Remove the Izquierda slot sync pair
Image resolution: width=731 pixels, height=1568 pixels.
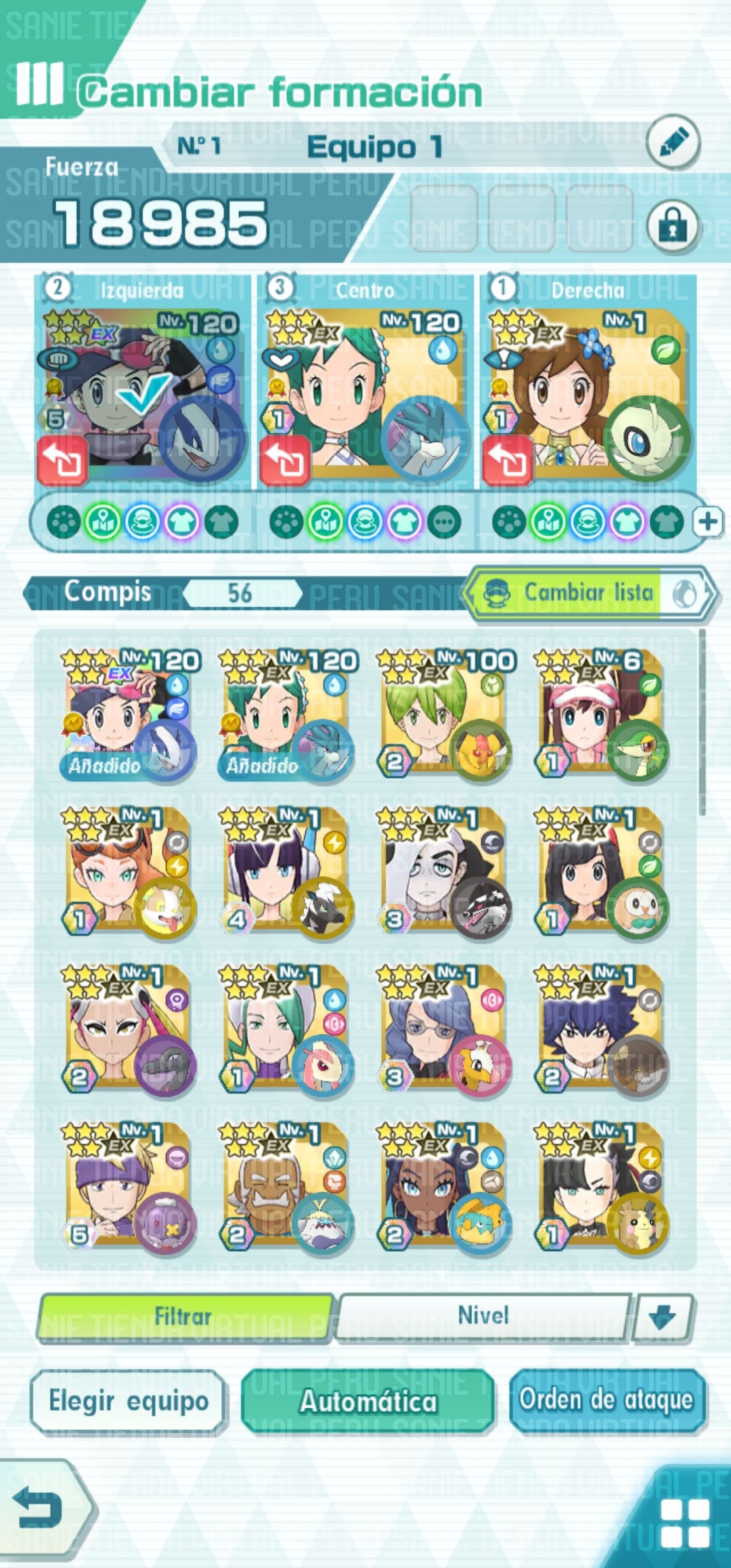62,460
